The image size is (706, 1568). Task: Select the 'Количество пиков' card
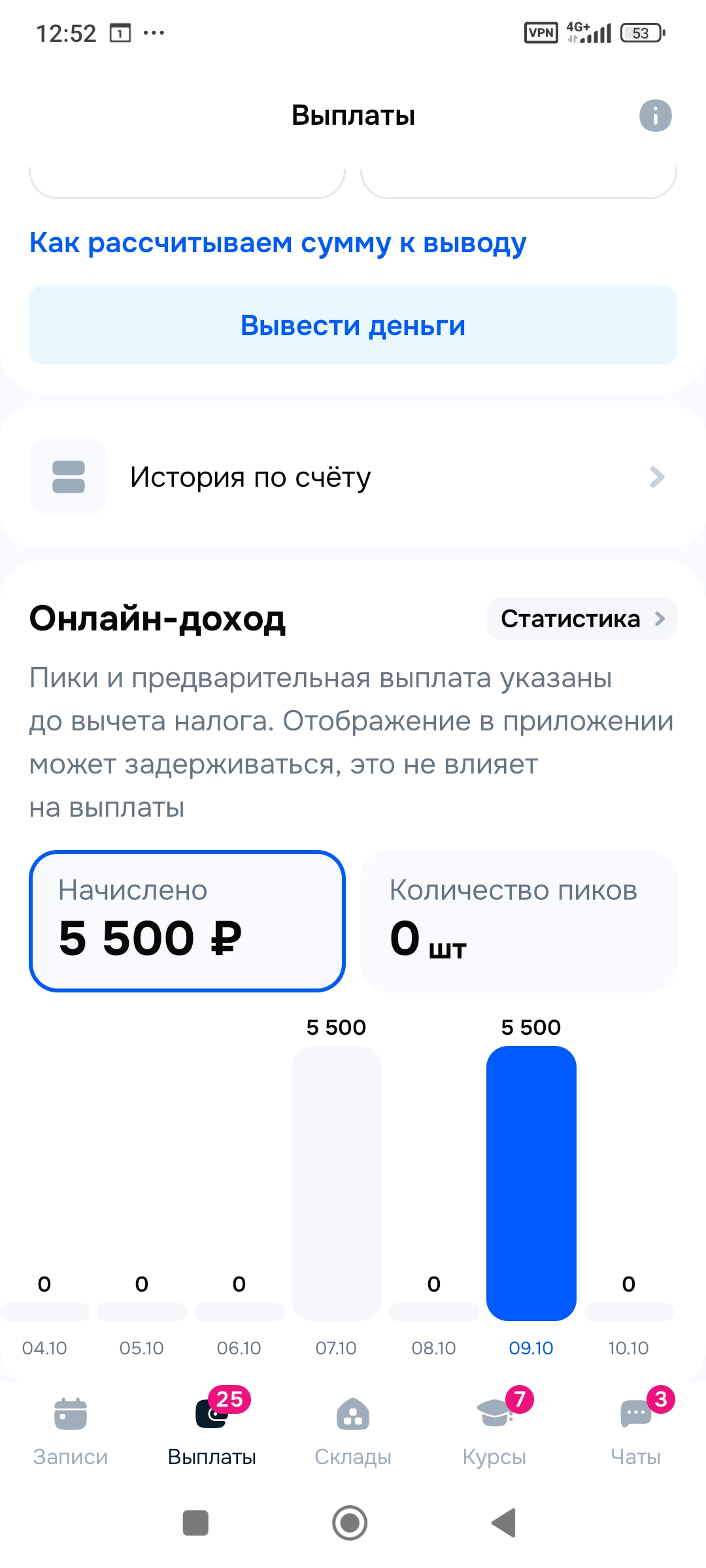[518, 921]
